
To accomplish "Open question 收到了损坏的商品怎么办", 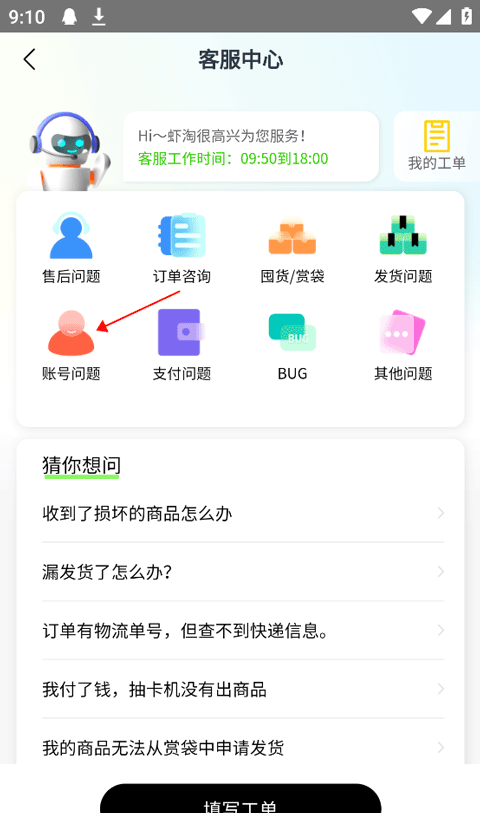I will [x=243, y=513].
